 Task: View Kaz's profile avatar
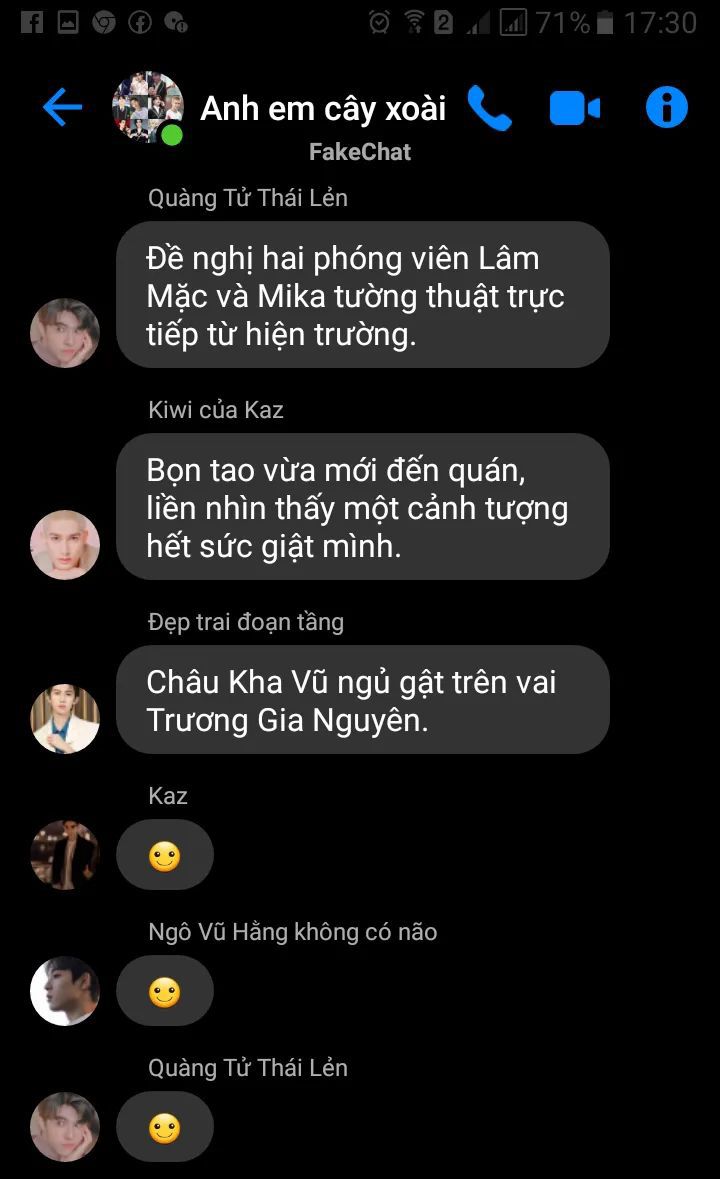pyautogui.click(x=65, y=855)
